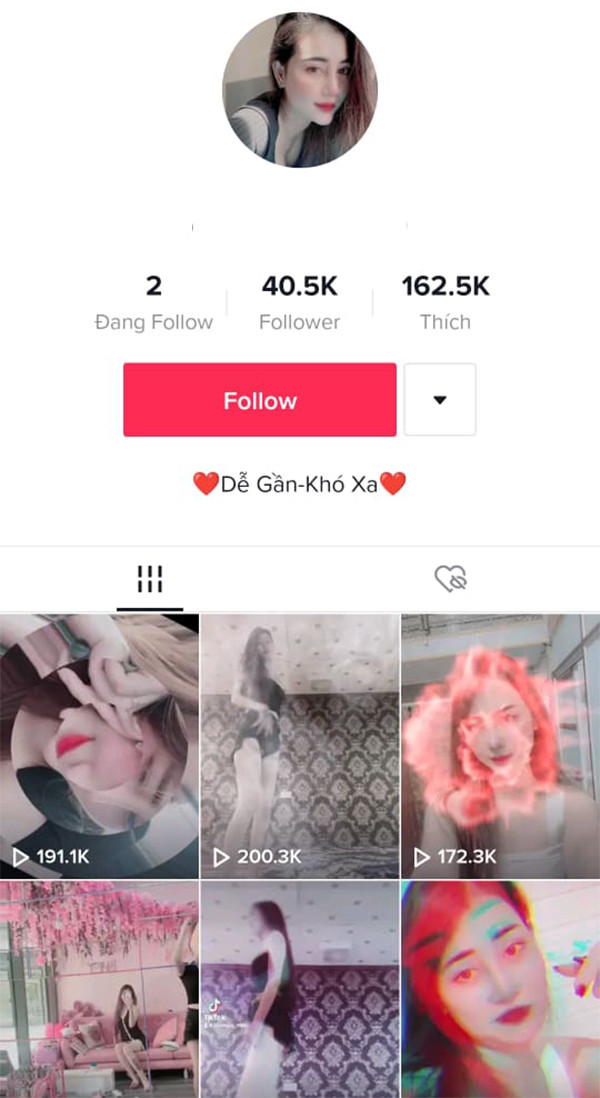Expand the dropdown arrow beside Follow

tap(440, 400)
